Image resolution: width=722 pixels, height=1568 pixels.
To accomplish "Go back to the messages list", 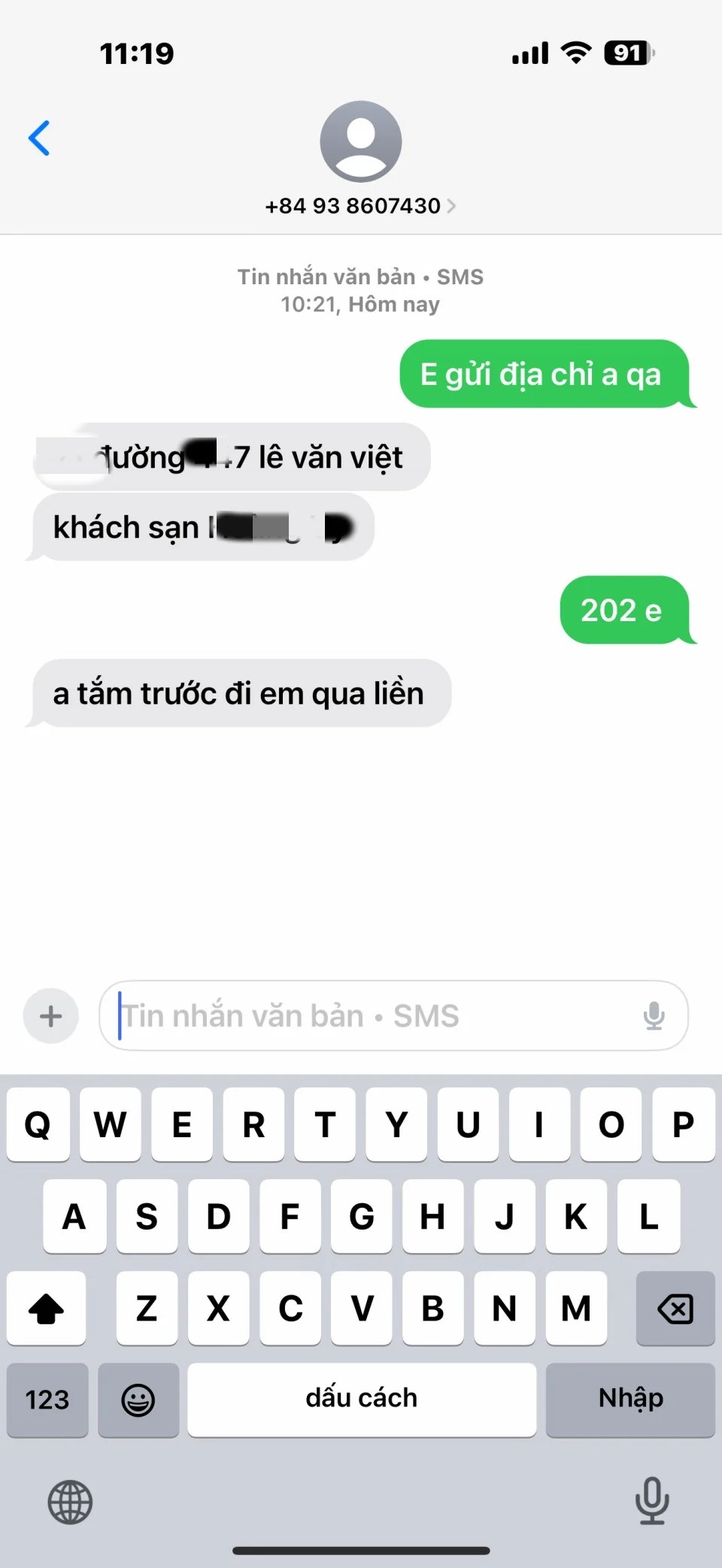I will (39, 138).
